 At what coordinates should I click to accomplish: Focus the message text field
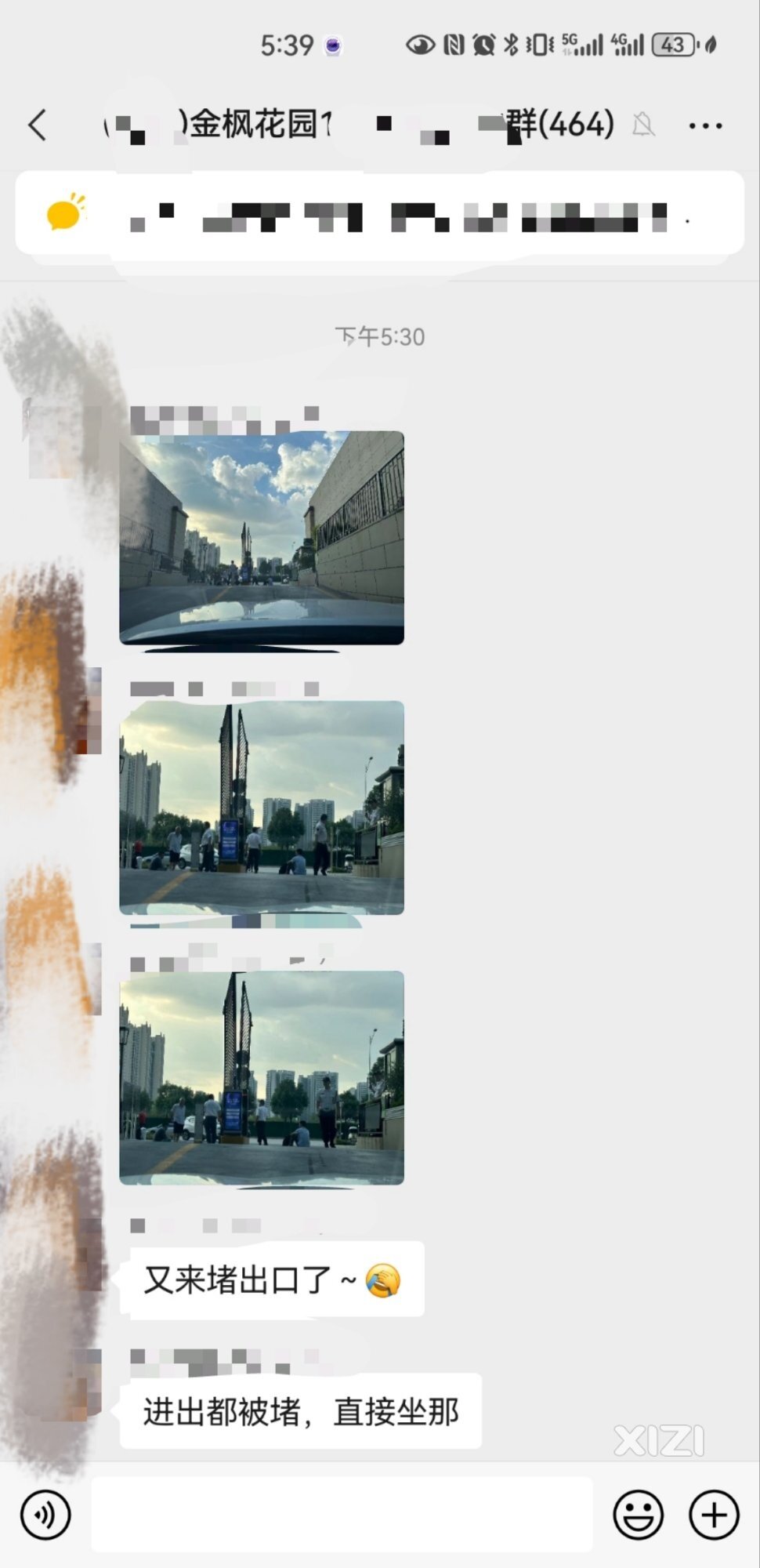(x=342, y=1515)
